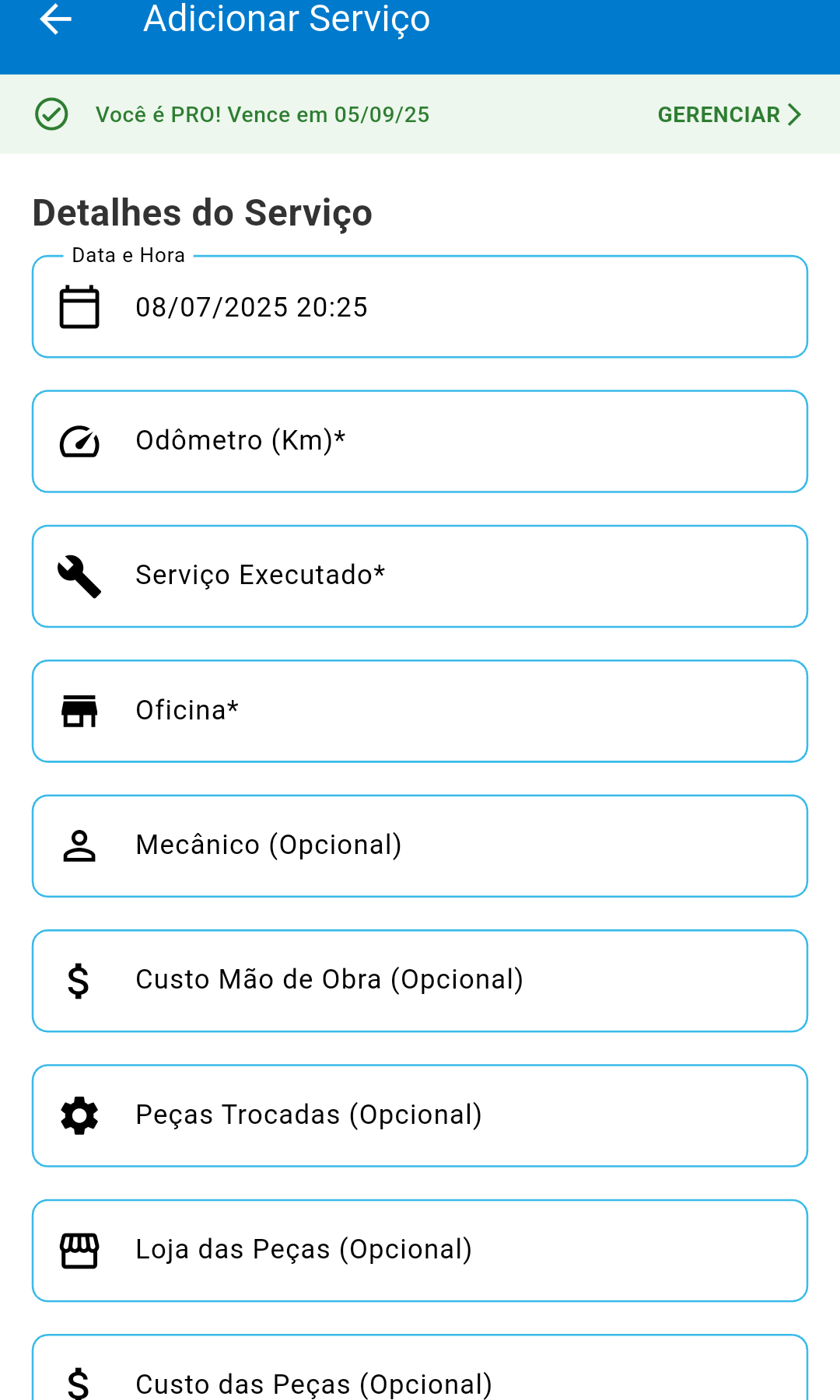Expand GERENCIAR via its chevron arrow
This screenshot has width=840, height=1400.
795,114
